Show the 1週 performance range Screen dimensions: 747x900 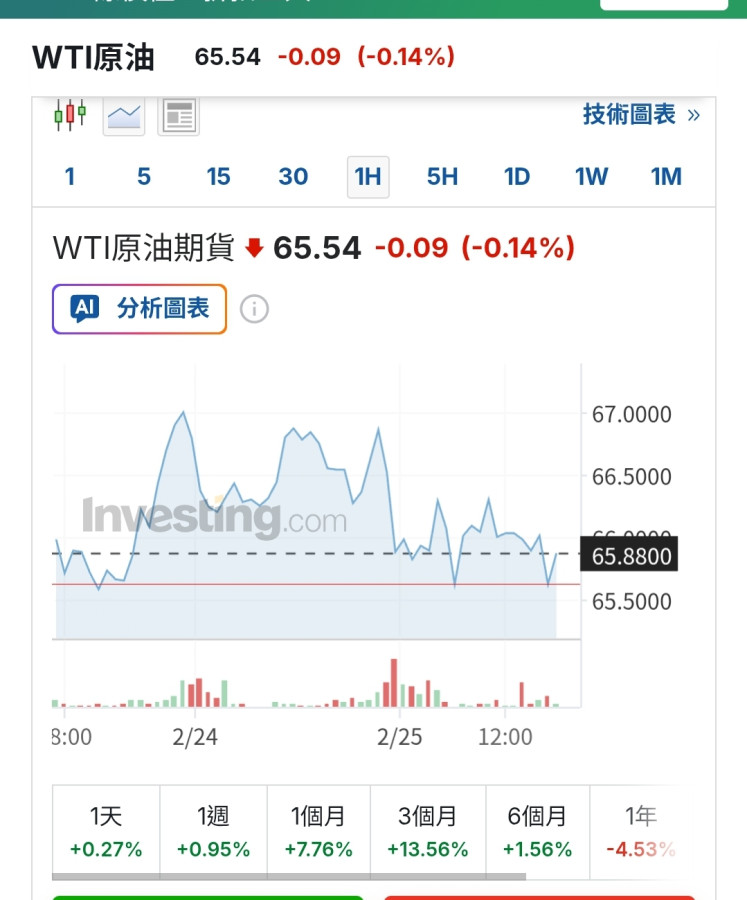coord(213,832)
